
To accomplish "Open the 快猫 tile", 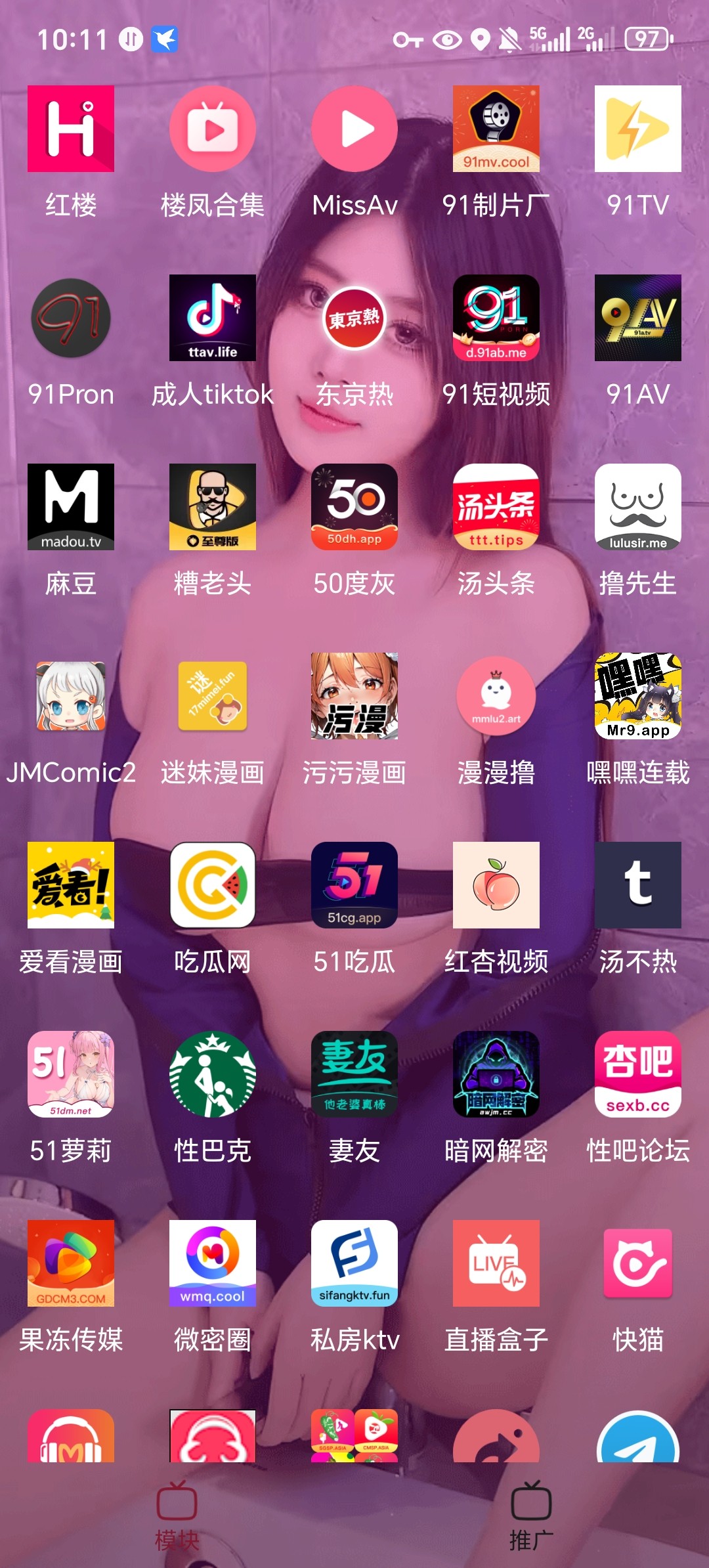I will pyautogui.click(x=637, y=1264).
